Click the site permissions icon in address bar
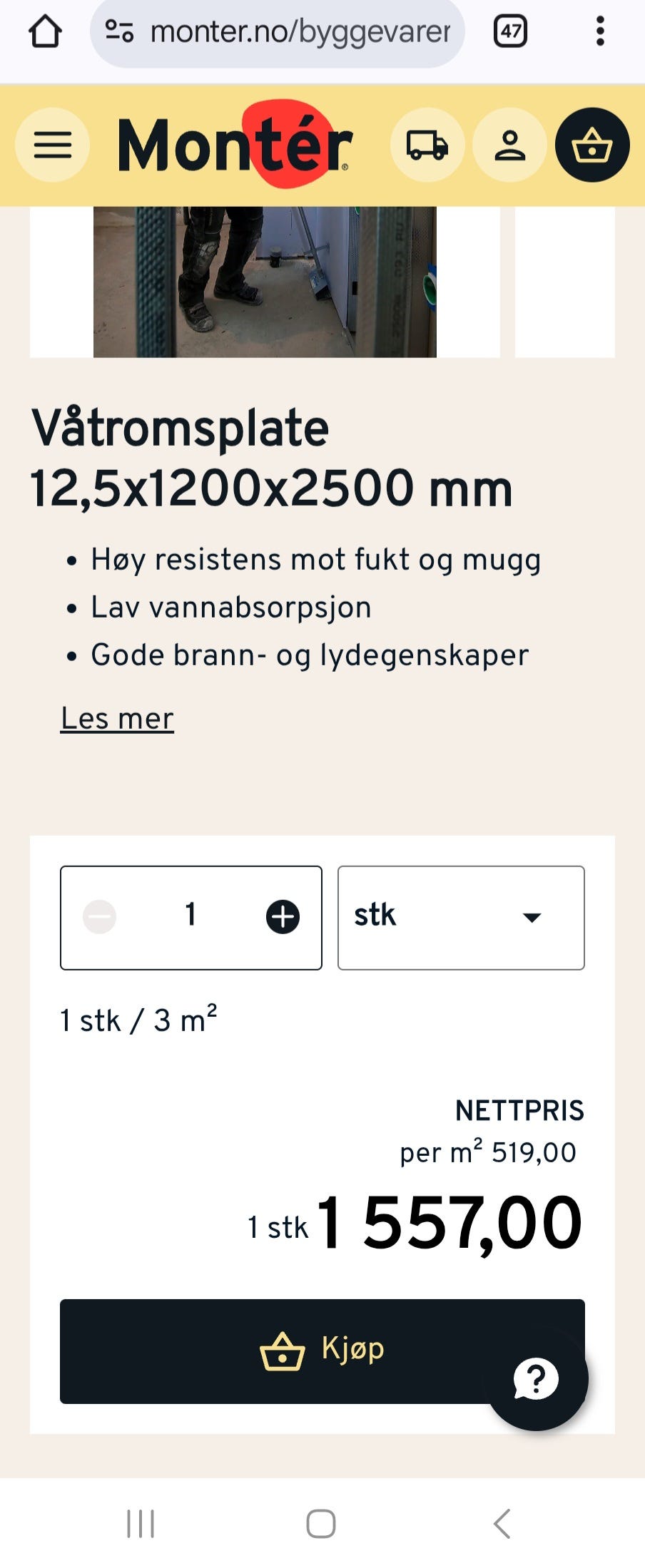 click(x=118, y=31)
